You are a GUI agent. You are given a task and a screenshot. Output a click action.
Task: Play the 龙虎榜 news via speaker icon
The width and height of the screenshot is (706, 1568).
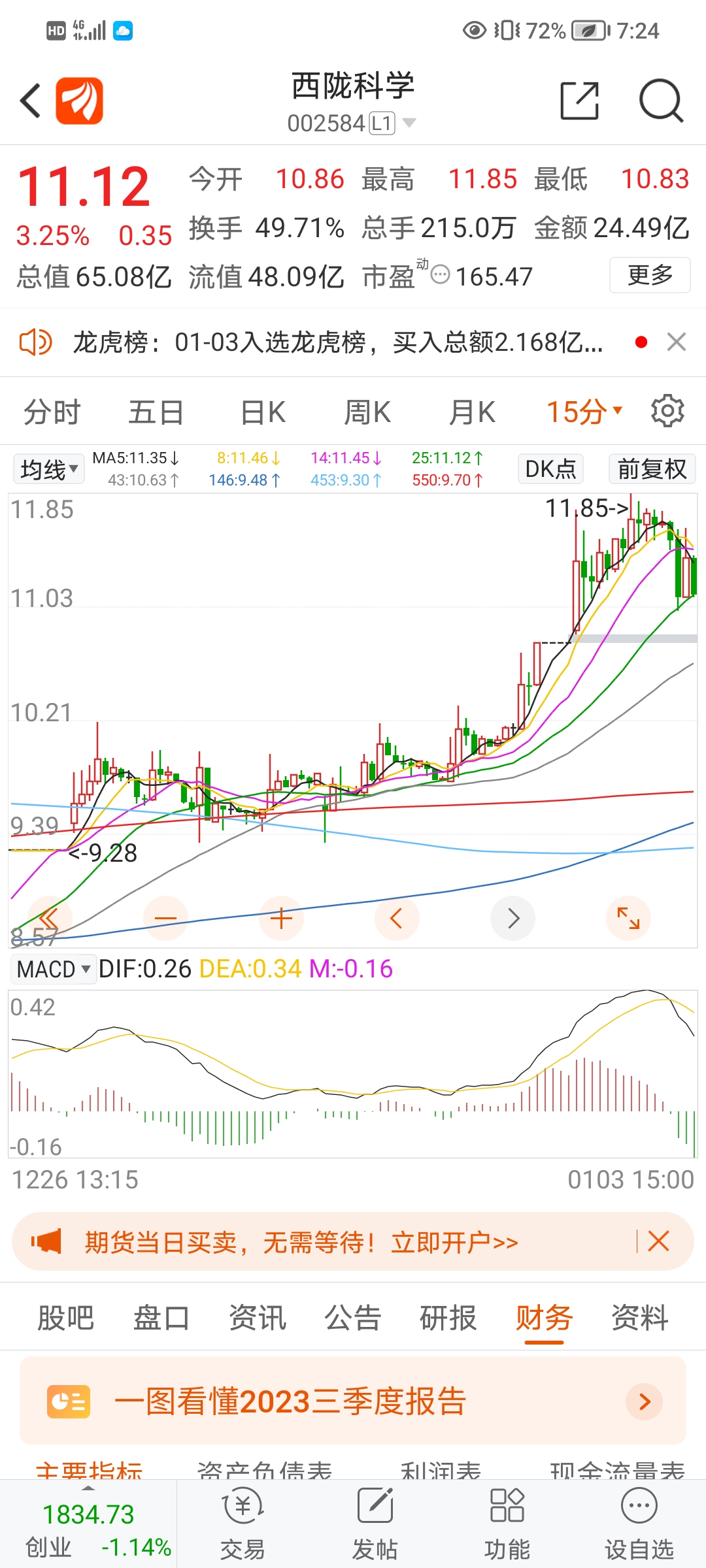pyautogui.click(x=36, y=342)
